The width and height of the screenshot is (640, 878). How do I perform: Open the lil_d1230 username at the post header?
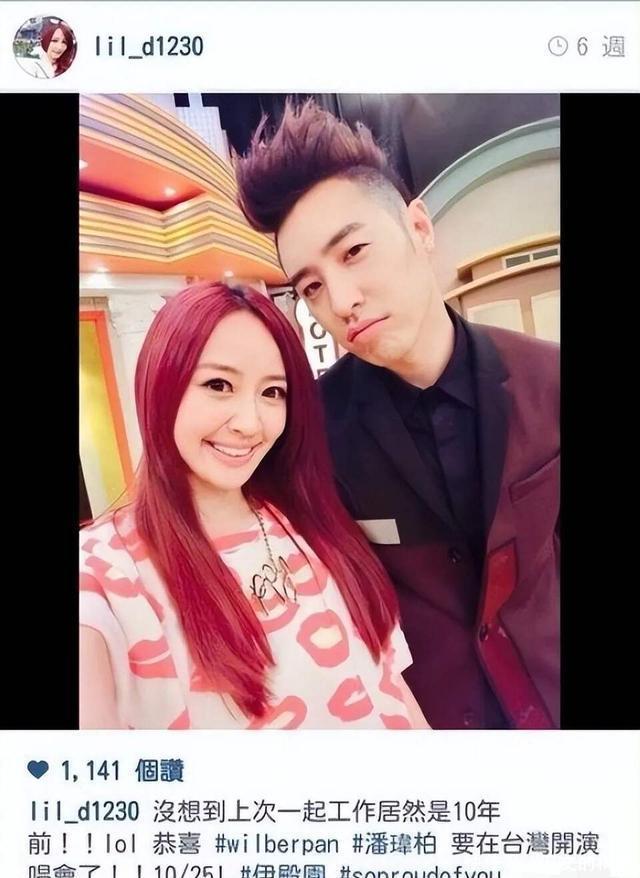147,47
